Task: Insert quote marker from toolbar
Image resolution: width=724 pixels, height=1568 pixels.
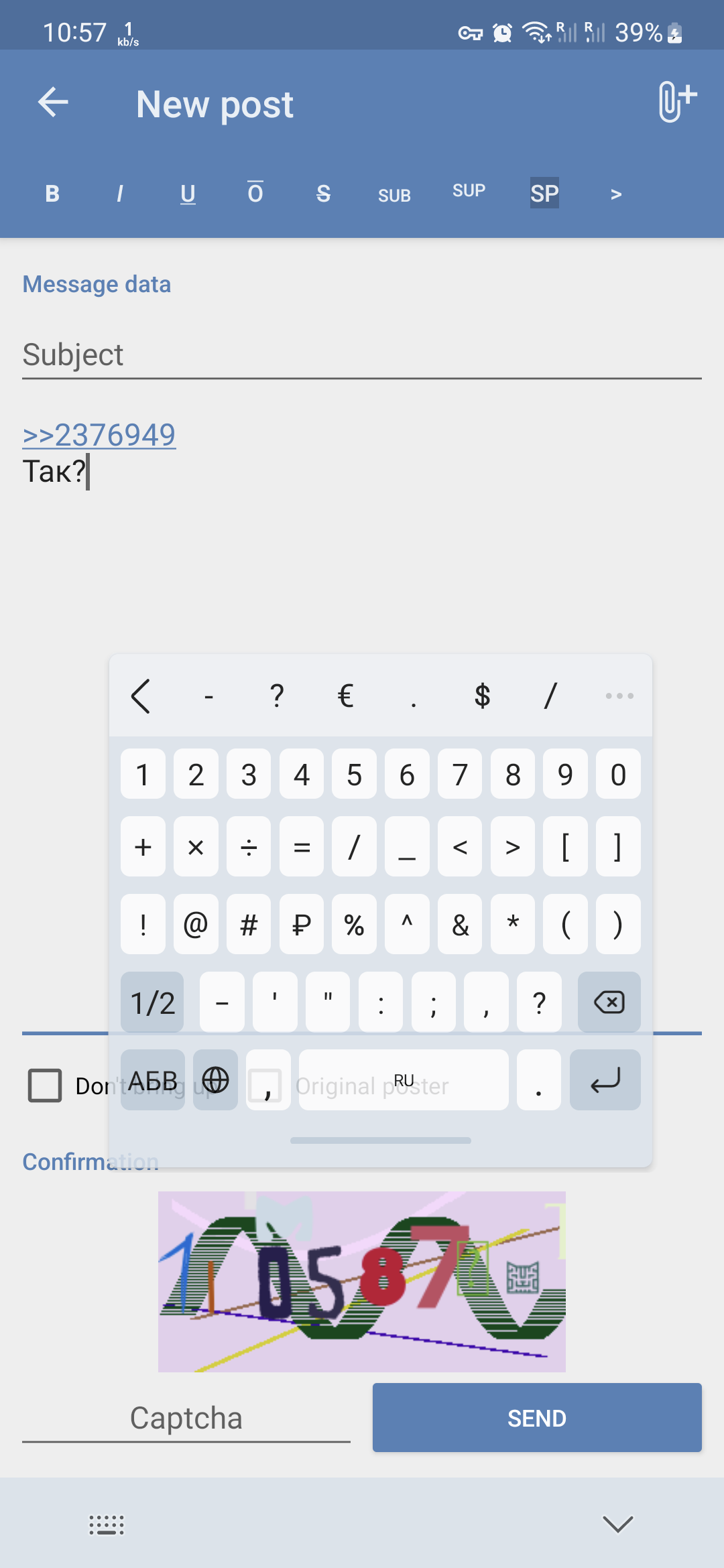Action: coord(616,194)
